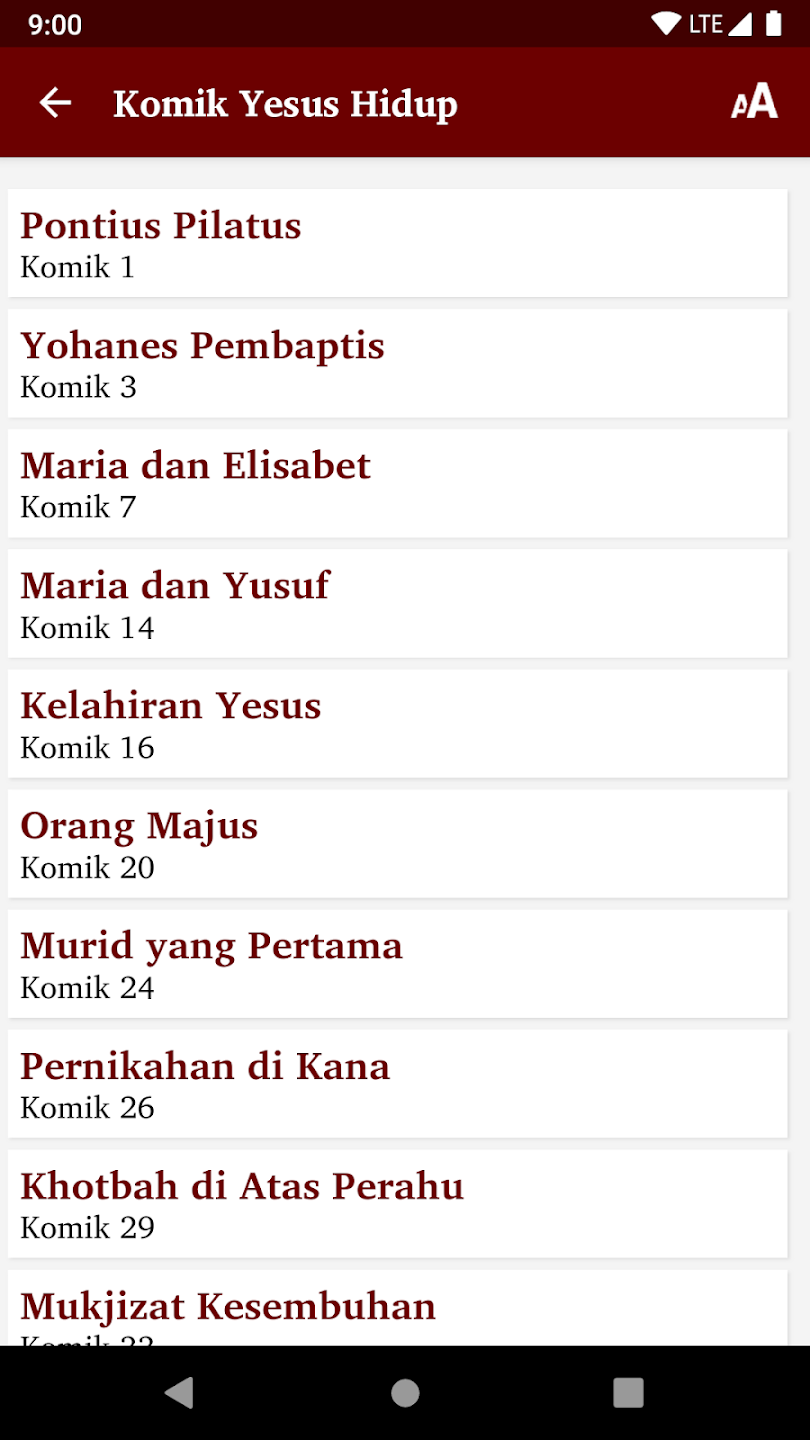This screenshot has height=1440, width=810.
Task: Go back using the app bar arrow
Action: [x=55, y=102]
